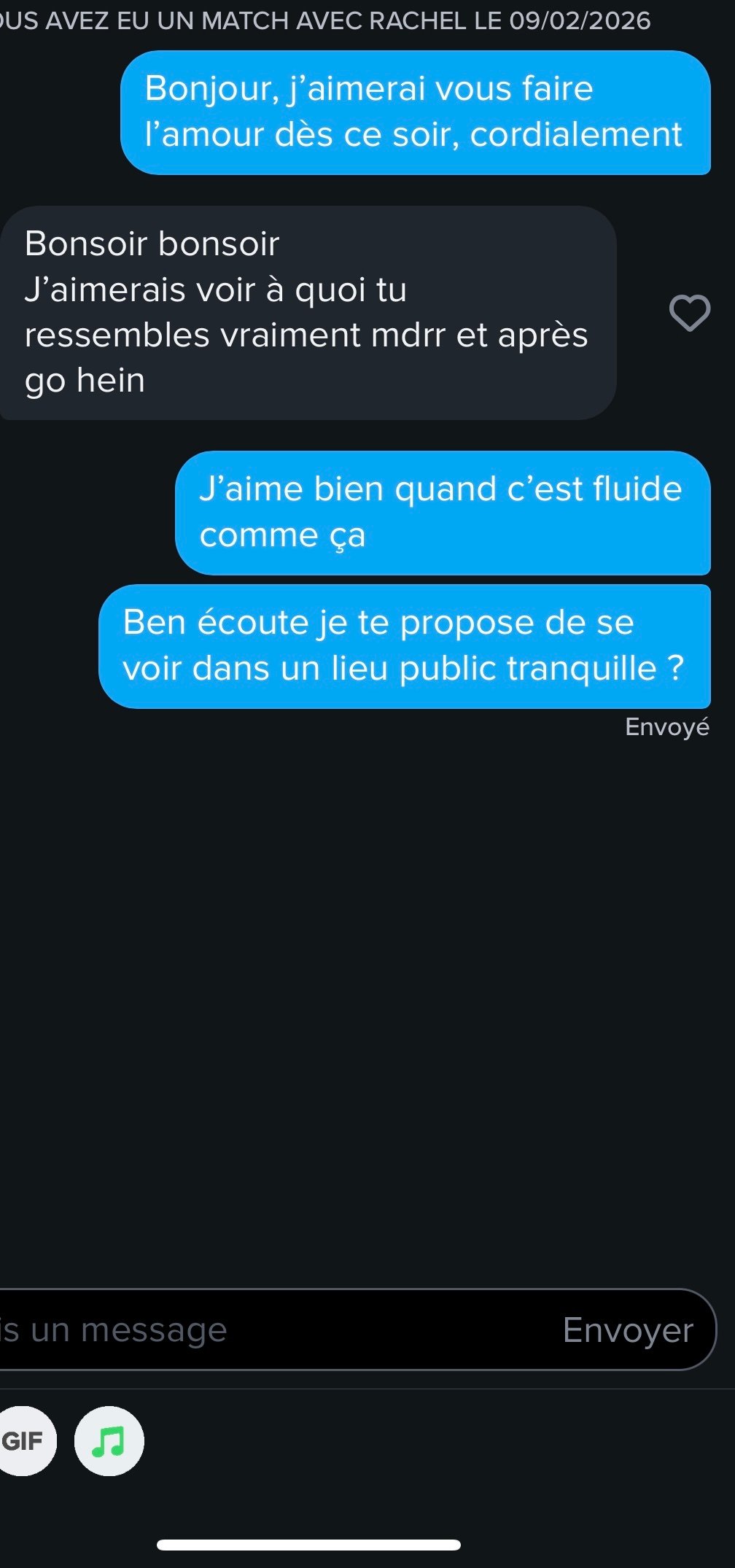Tap the Envoyer send button
The width and height of the screenshot is (735, 1568).
point(628,1330)
